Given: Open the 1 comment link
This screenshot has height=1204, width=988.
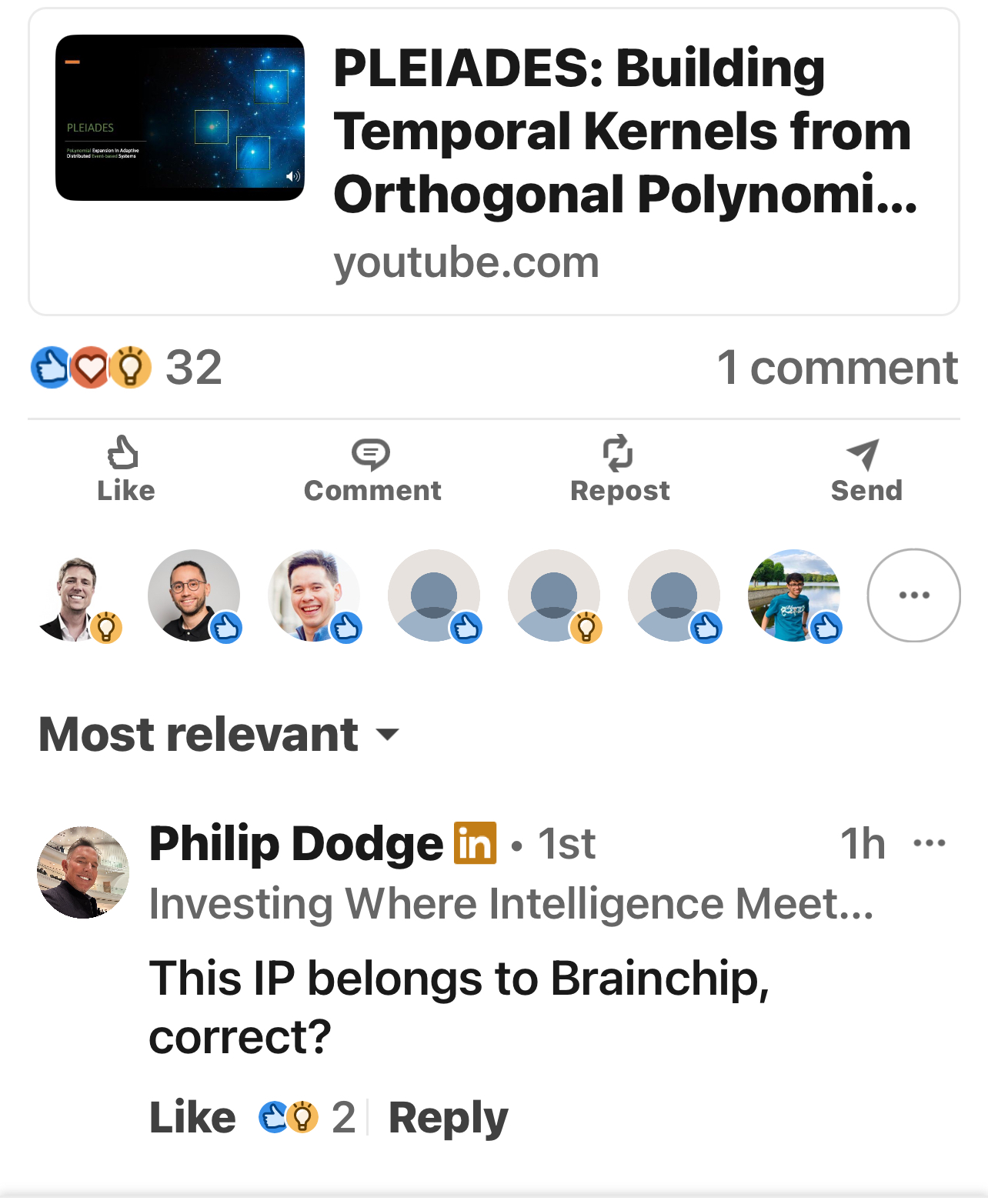Looking at the screenshot, I should click(837, 368).
